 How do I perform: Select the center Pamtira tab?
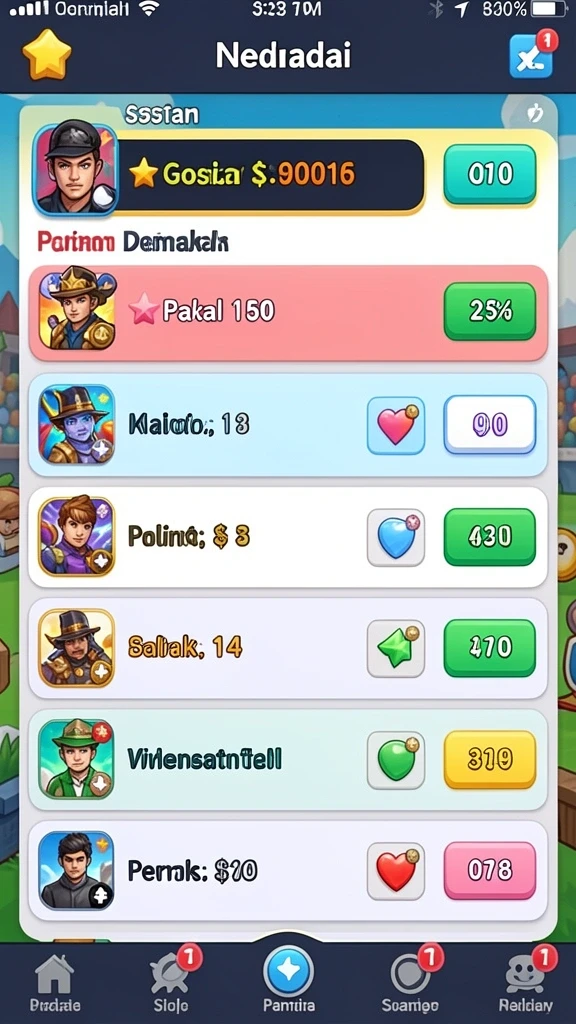pos(288,980)
